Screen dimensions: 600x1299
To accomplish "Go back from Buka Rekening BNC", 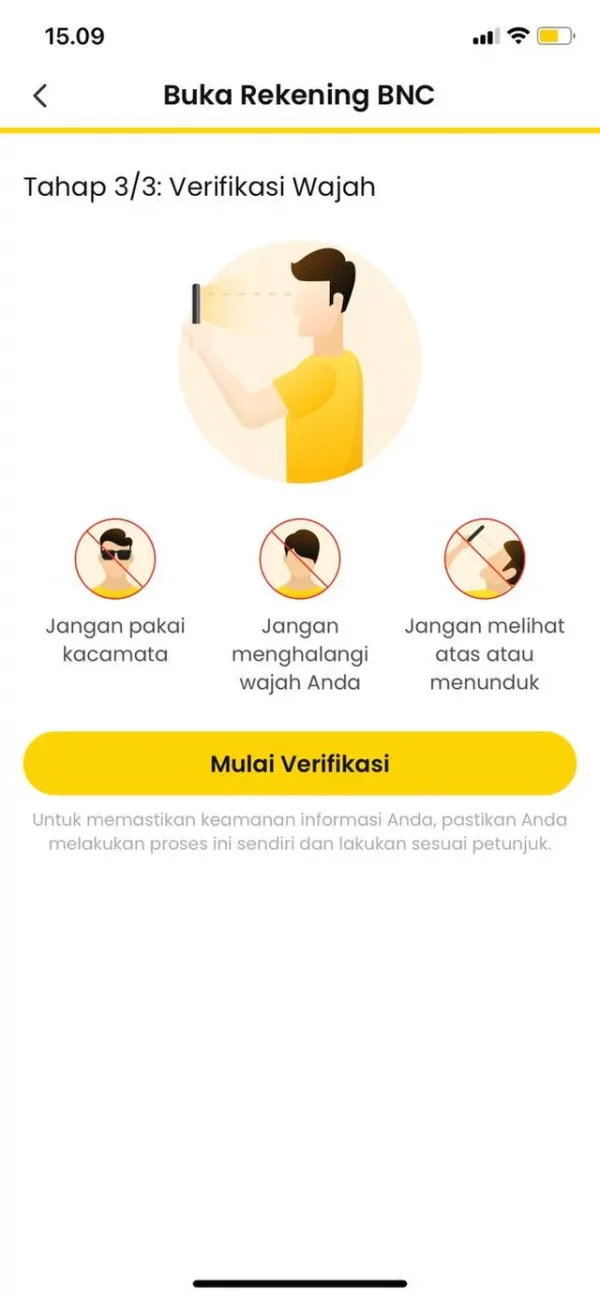I will point(40,95).
